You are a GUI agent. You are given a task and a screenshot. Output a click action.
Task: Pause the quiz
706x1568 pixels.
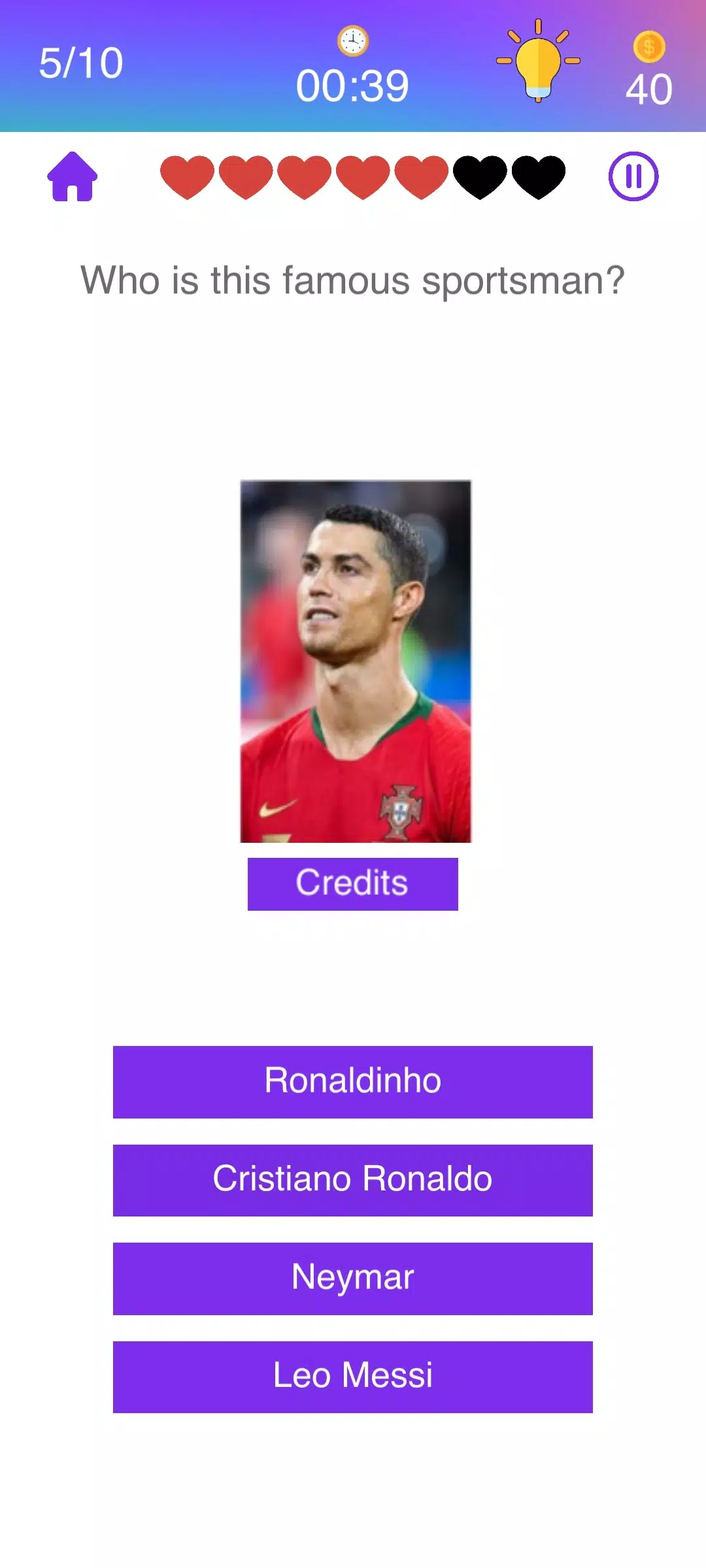coord(633,176)
